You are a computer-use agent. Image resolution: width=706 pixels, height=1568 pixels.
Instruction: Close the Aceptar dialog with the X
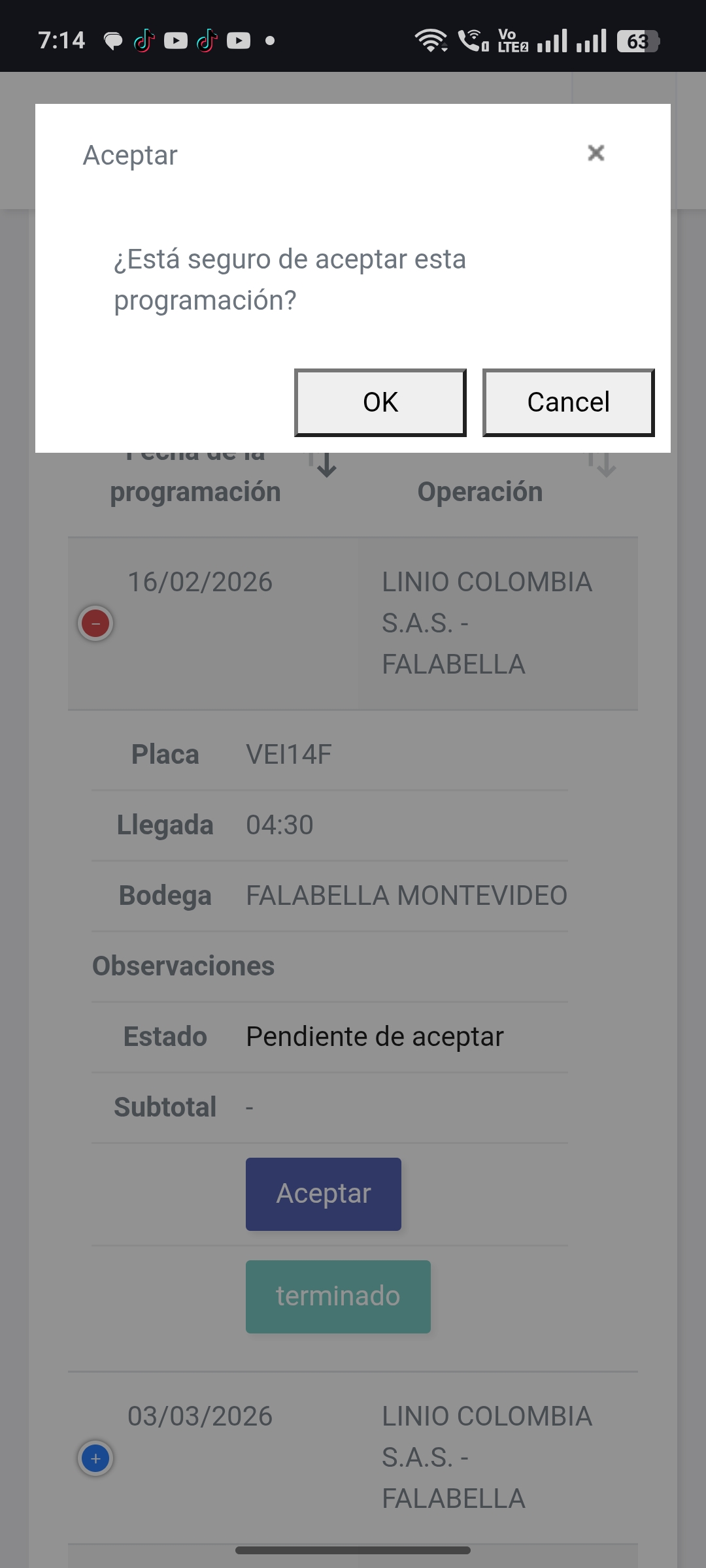pyautogui.click(x=596, y=153)
